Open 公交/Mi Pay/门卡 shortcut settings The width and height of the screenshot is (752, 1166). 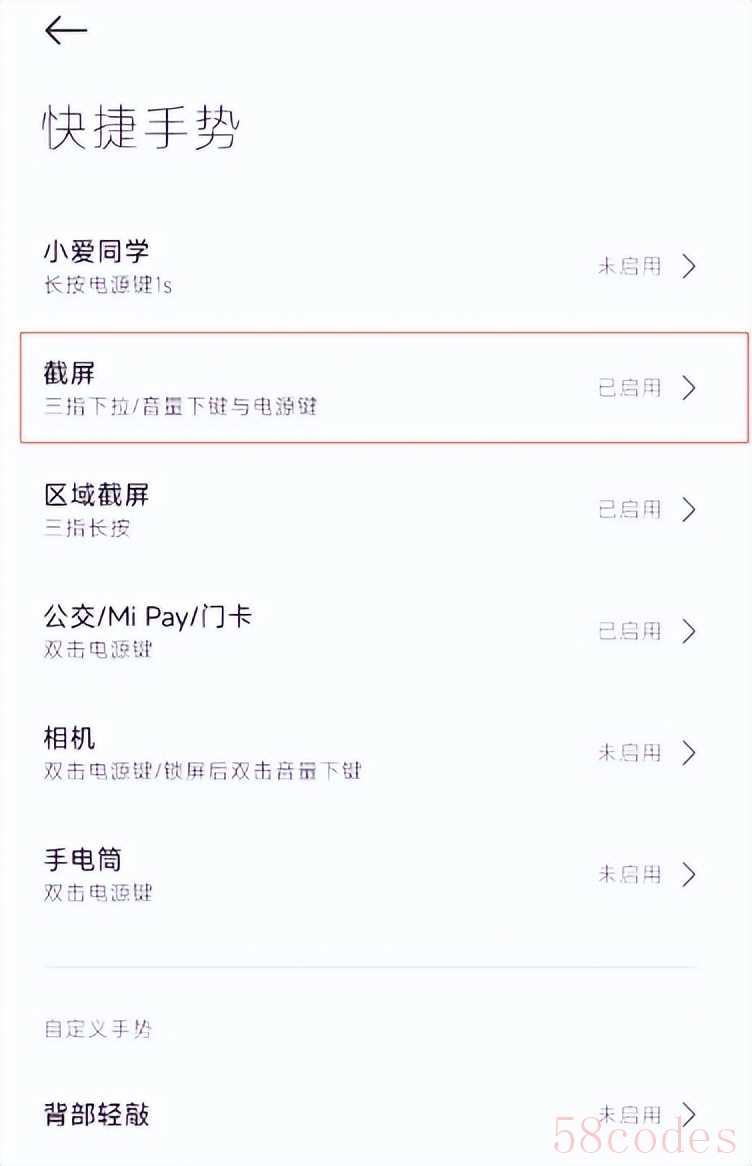370,631
